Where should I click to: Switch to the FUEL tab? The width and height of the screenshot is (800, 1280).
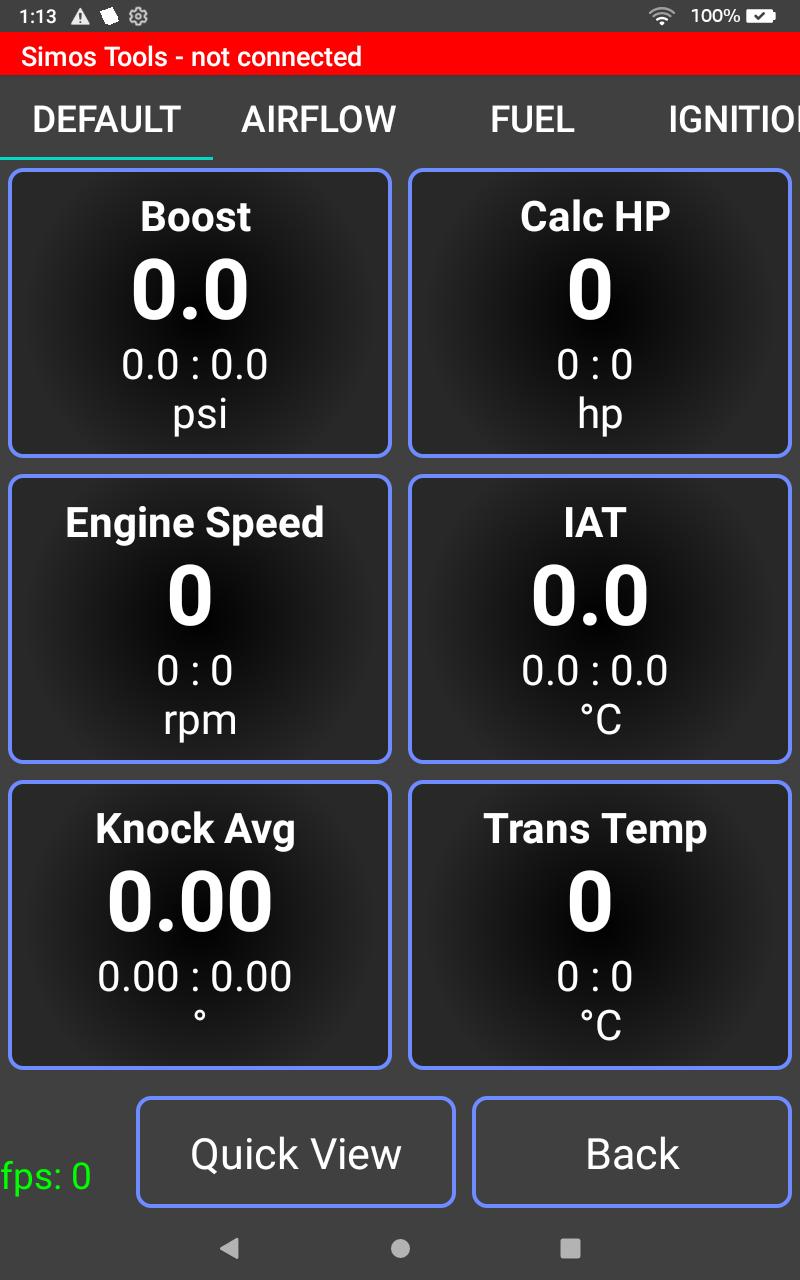coord(532,119)
